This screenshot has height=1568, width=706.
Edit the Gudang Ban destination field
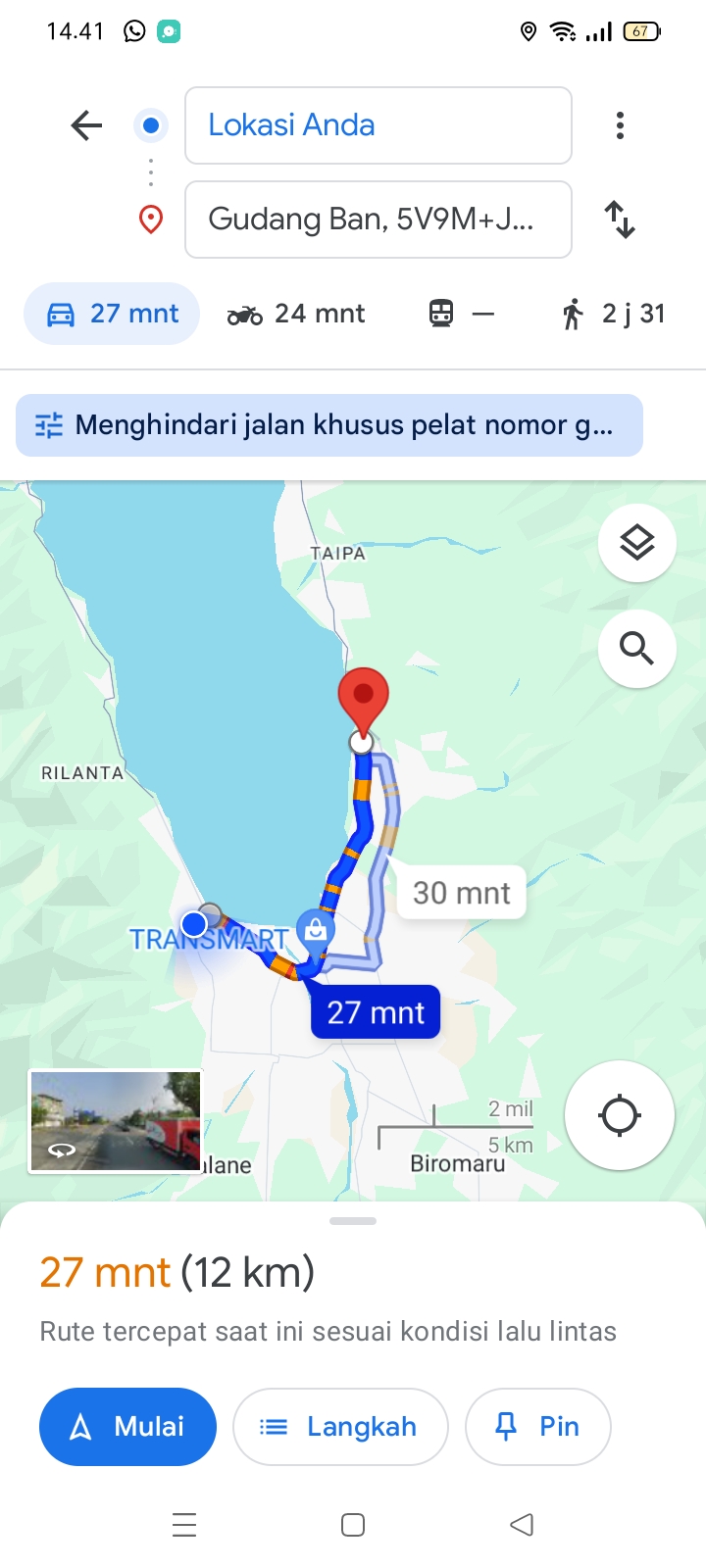tap(378, 220)
